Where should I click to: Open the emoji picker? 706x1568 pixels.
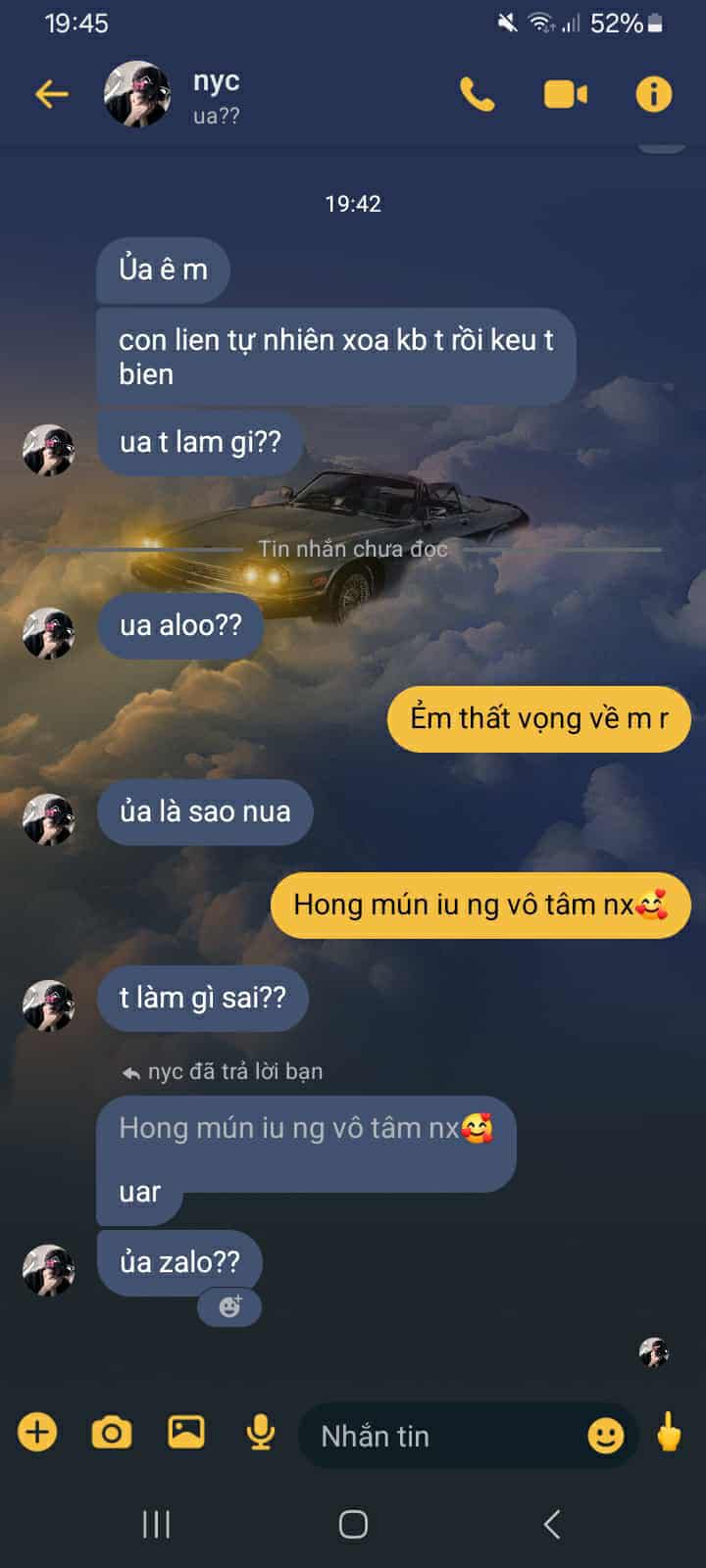point(605,1436)
